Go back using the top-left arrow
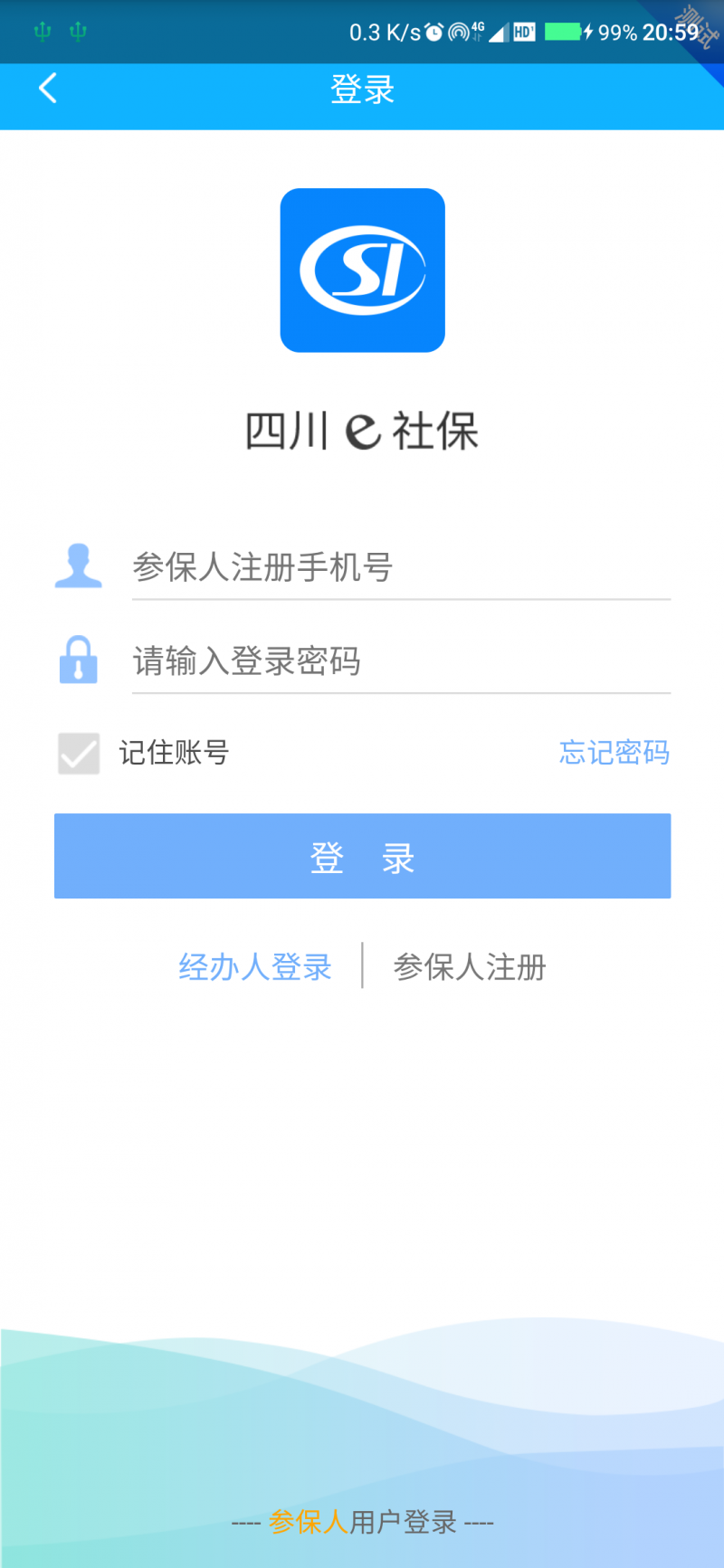 pyautogui.click(x=48, y=89)
